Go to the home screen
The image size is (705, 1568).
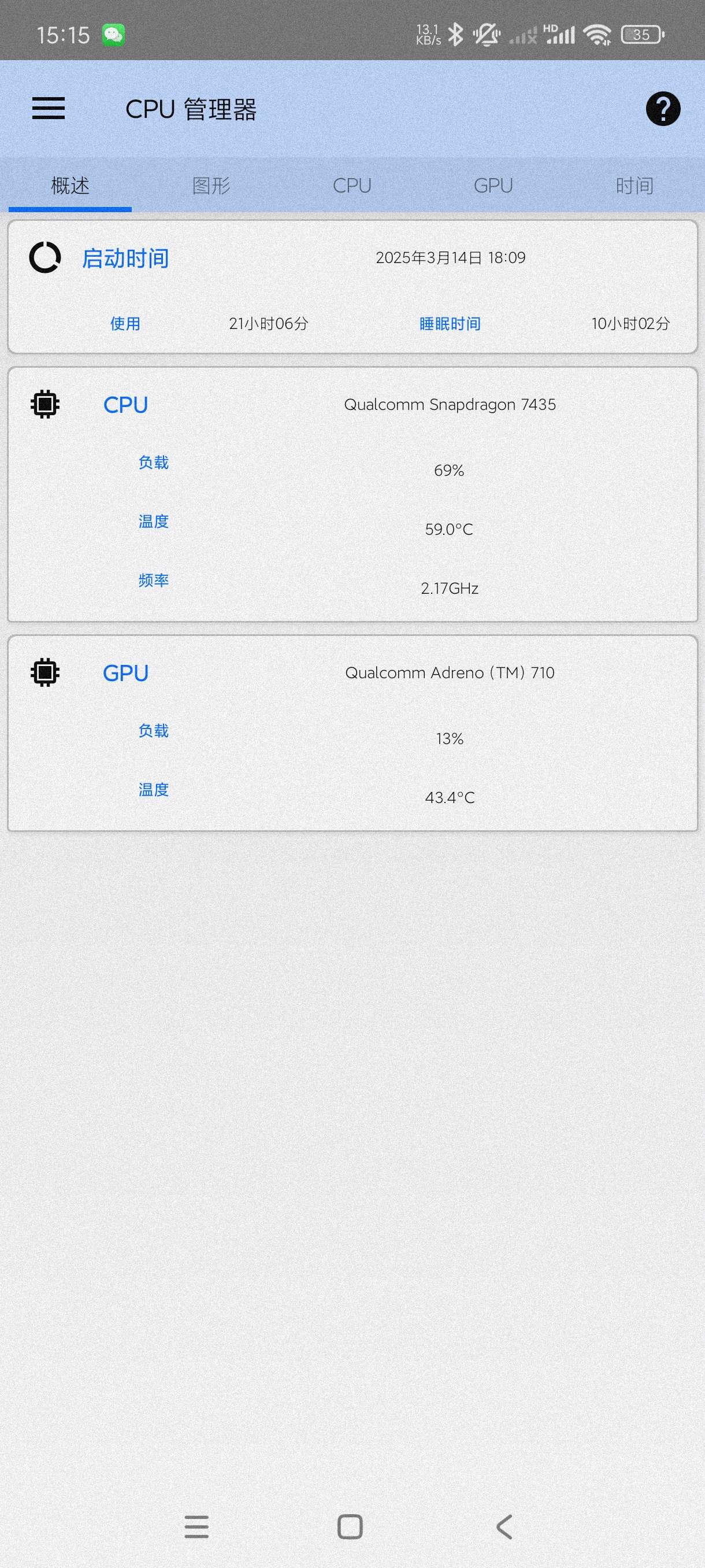(350, 1526)
